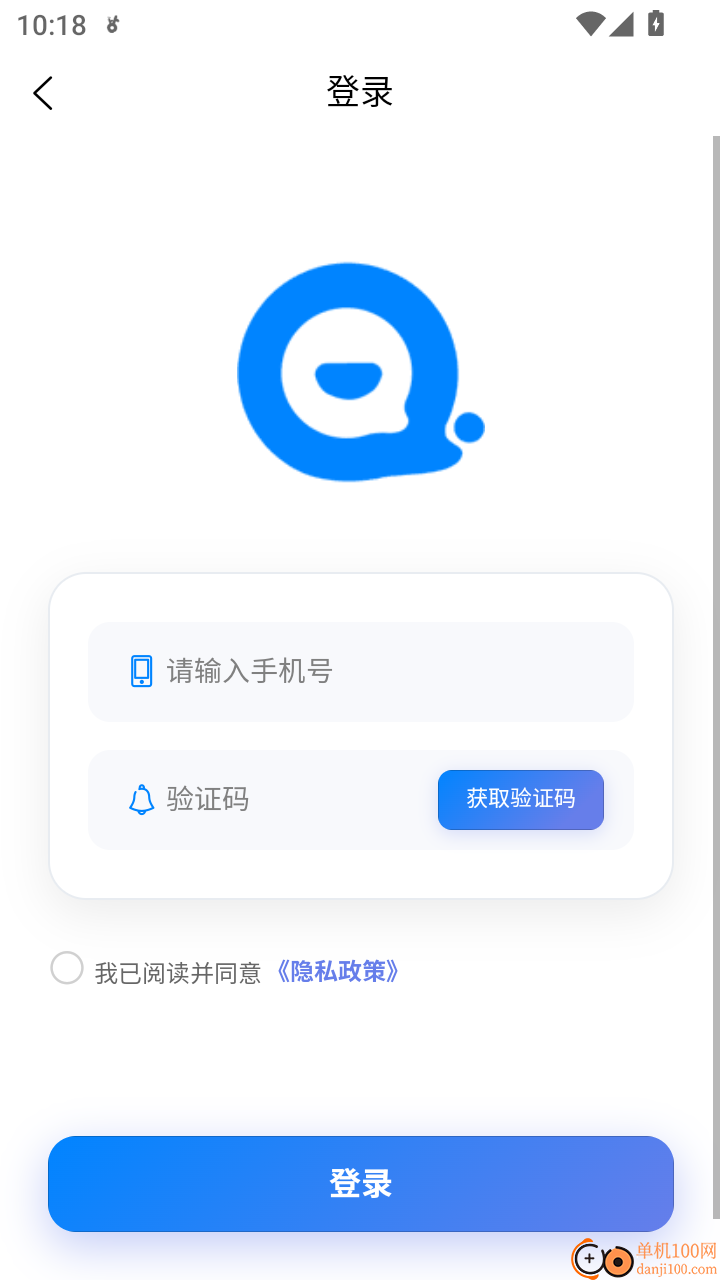720x1280 pixels.
Task: Tap the back arrow icon
Action: tap(42, 93)
